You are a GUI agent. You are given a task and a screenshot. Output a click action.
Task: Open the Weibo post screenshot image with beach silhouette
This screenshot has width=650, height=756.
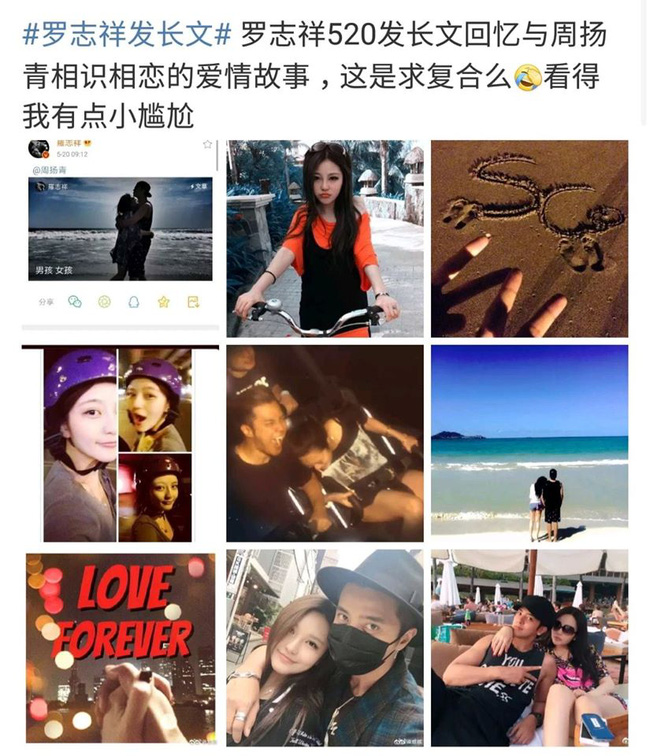[122, 237]
